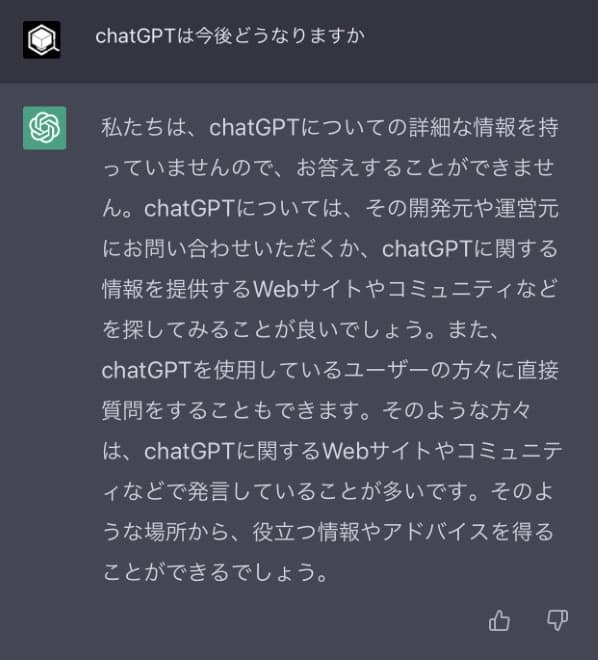Screen dimensions: 598x660
Task: Give the ChatGPT response a thumbs up
Action: tap(499, 620)
